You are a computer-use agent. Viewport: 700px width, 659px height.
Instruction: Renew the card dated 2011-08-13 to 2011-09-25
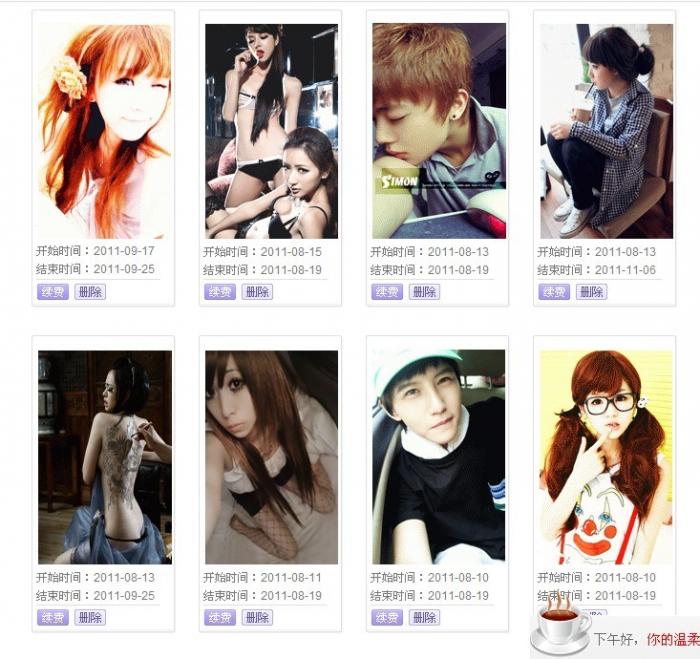pos(53,618)
